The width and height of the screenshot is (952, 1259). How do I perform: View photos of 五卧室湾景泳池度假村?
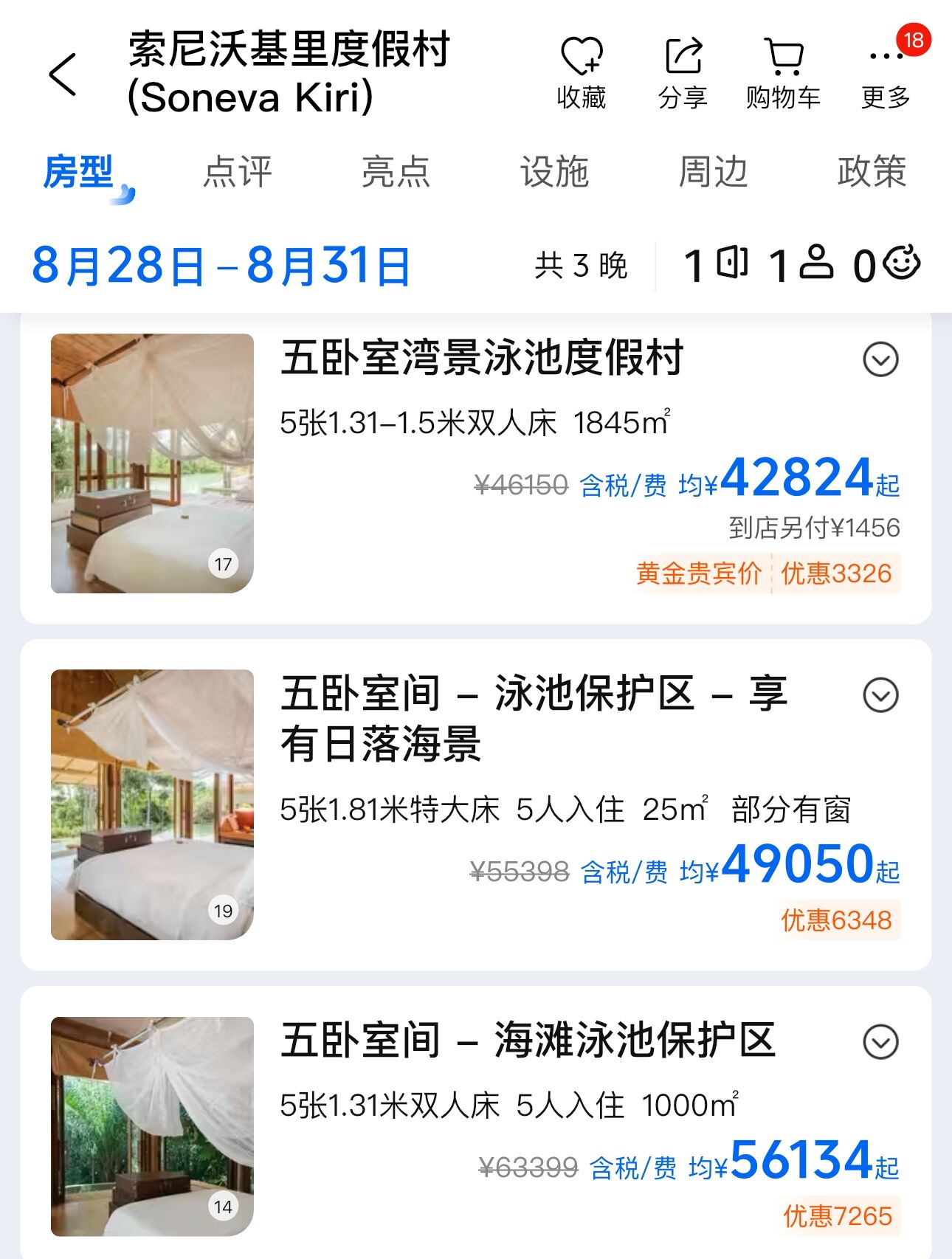click(152, 463)
